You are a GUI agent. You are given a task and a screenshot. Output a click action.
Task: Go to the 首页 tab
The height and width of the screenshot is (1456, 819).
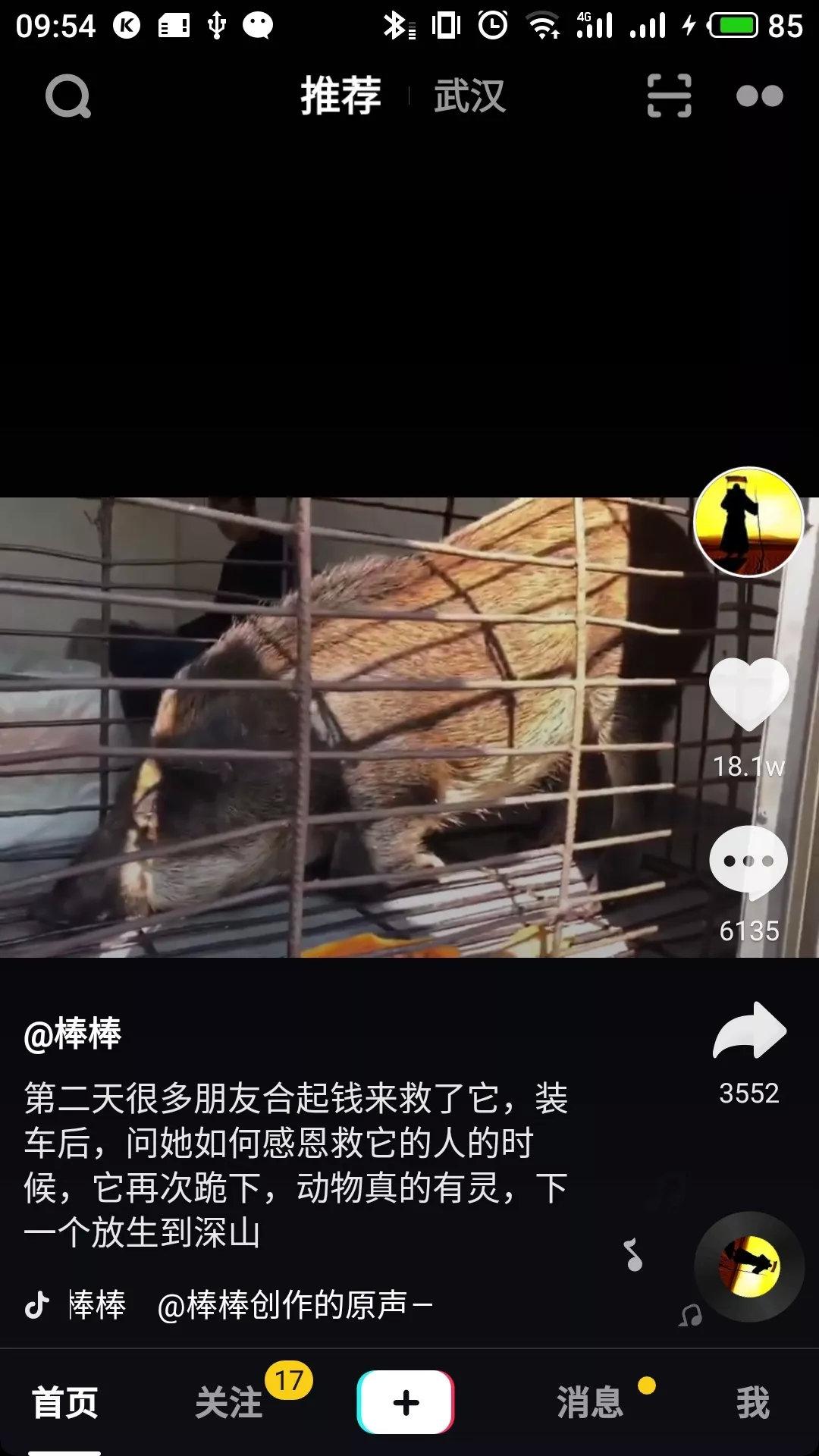coord(65,1402)
